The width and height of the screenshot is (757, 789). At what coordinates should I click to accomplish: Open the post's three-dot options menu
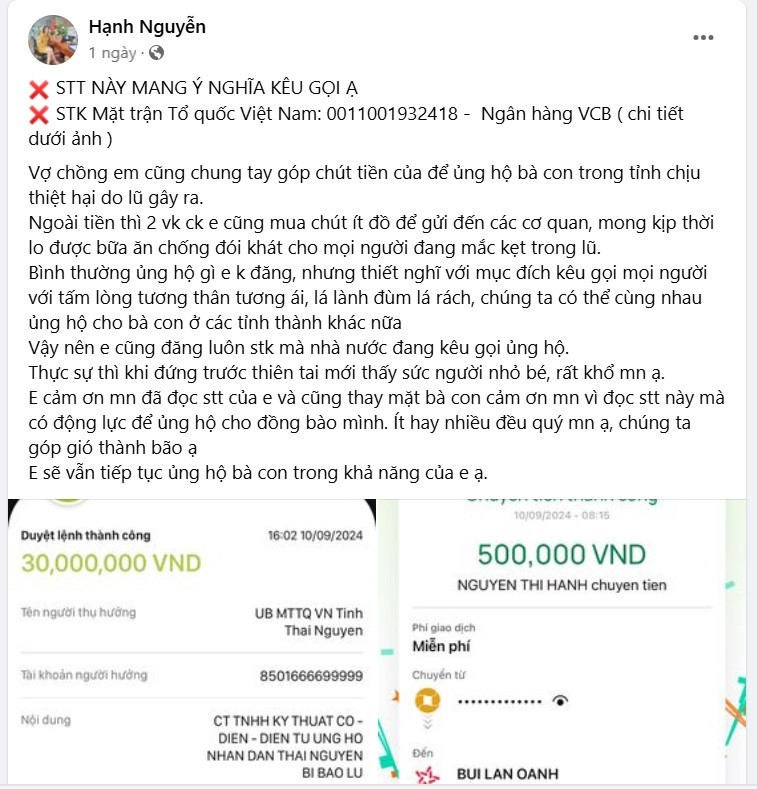[x=703, y=38]
